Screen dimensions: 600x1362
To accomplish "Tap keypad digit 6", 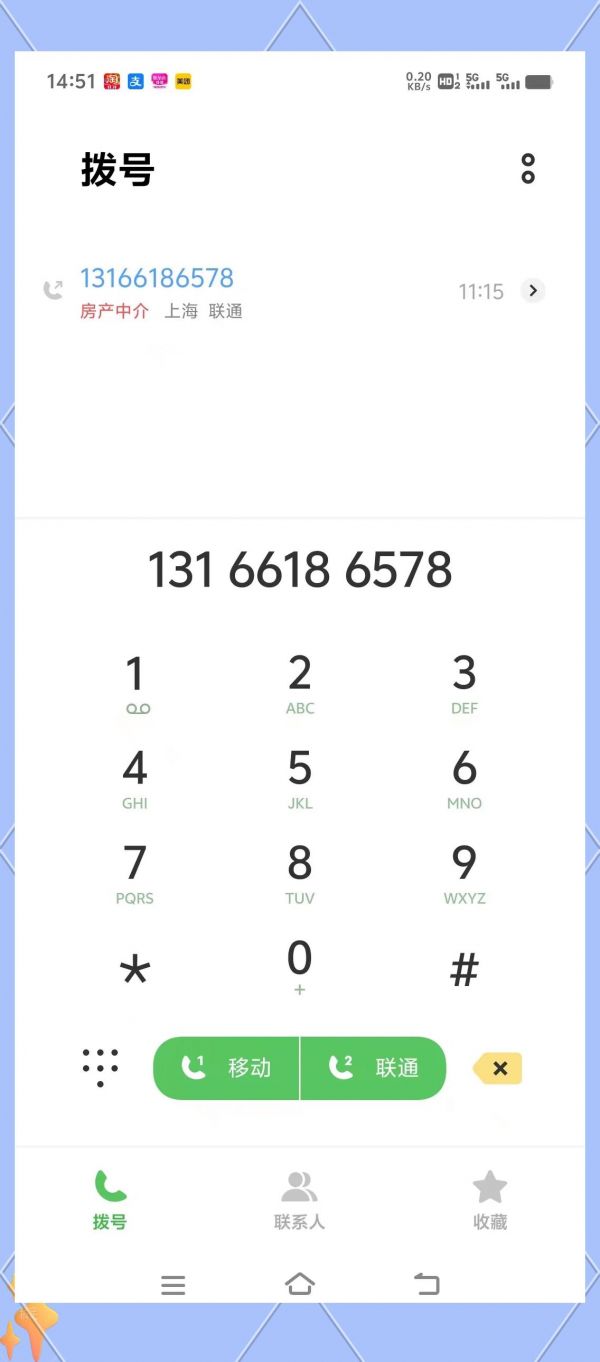I will click(x=464, y=780).
